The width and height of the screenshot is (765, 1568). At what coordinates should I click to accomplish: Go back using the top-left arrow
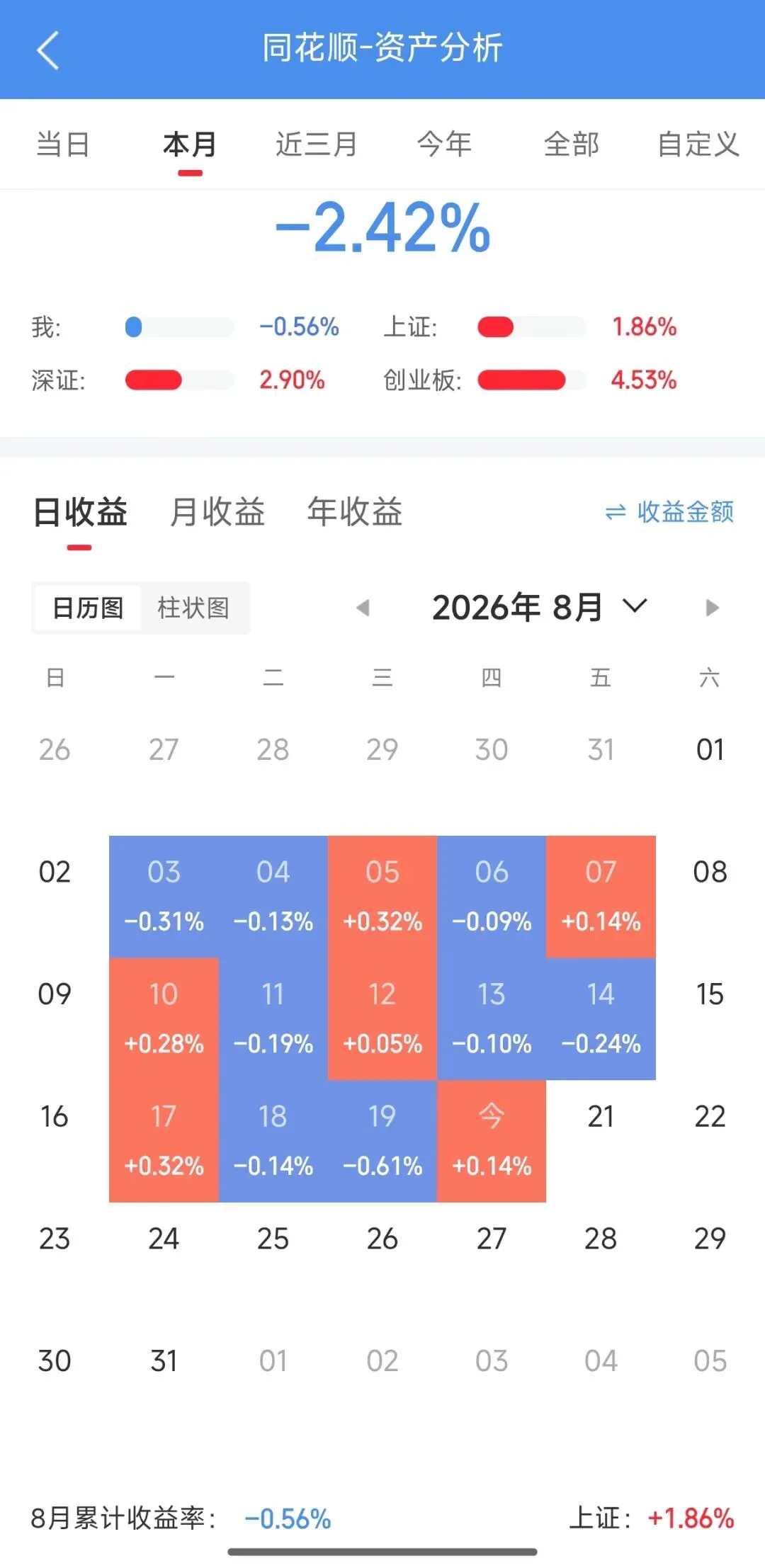(x=48, y=51)
